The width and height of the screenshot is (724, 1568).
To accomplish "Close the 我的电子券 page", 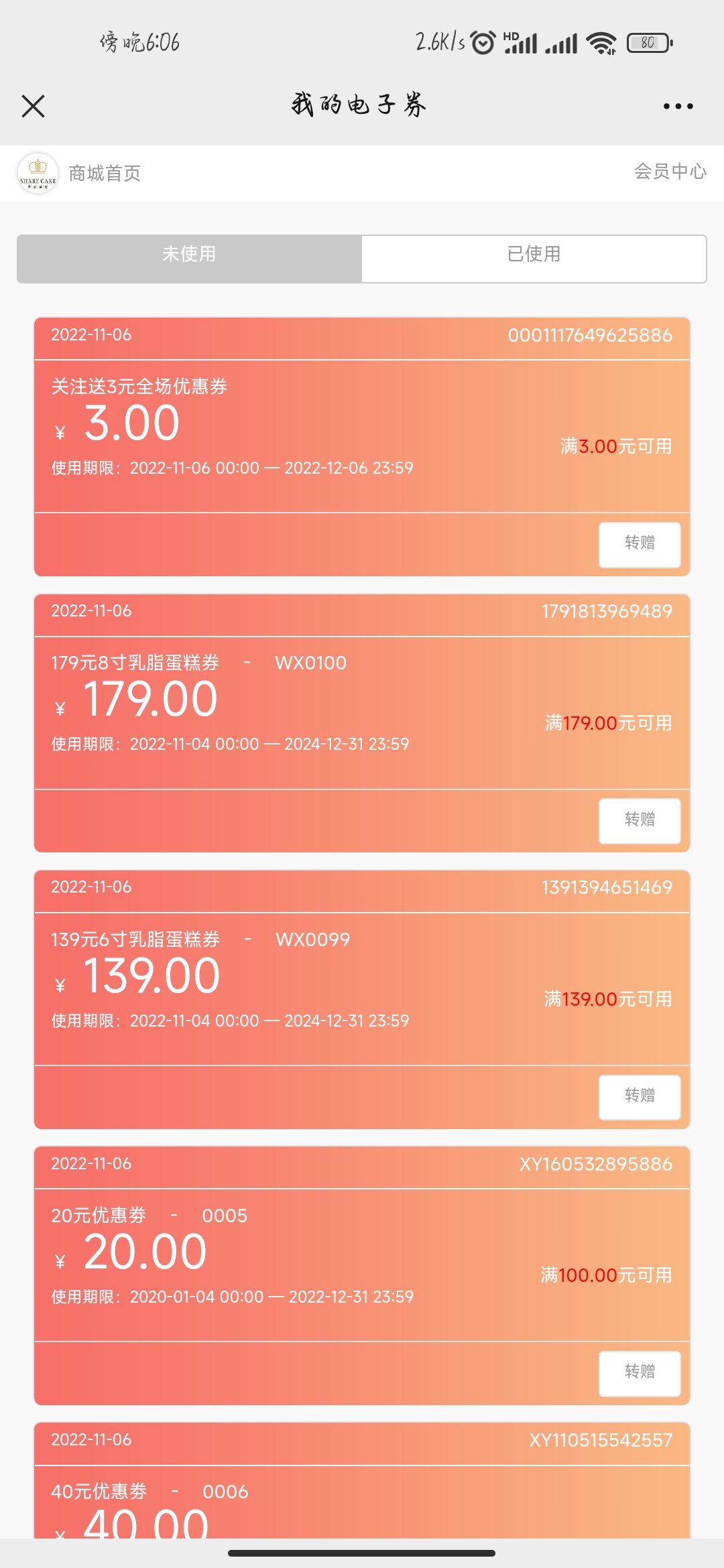I will pyautogui.click(x=33, y=106).
